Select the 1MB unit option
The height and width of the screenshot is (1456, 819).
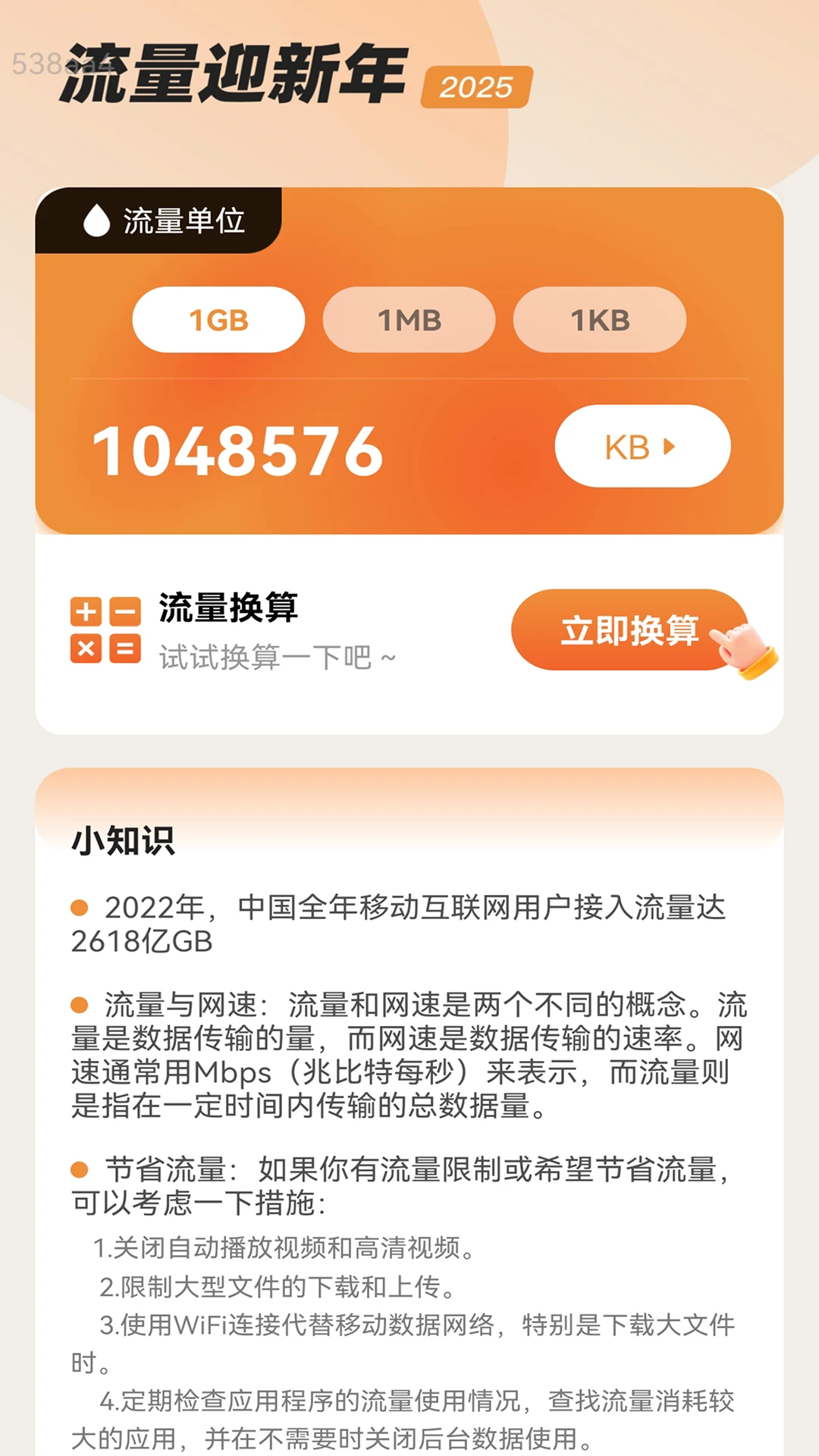point(409,320)
